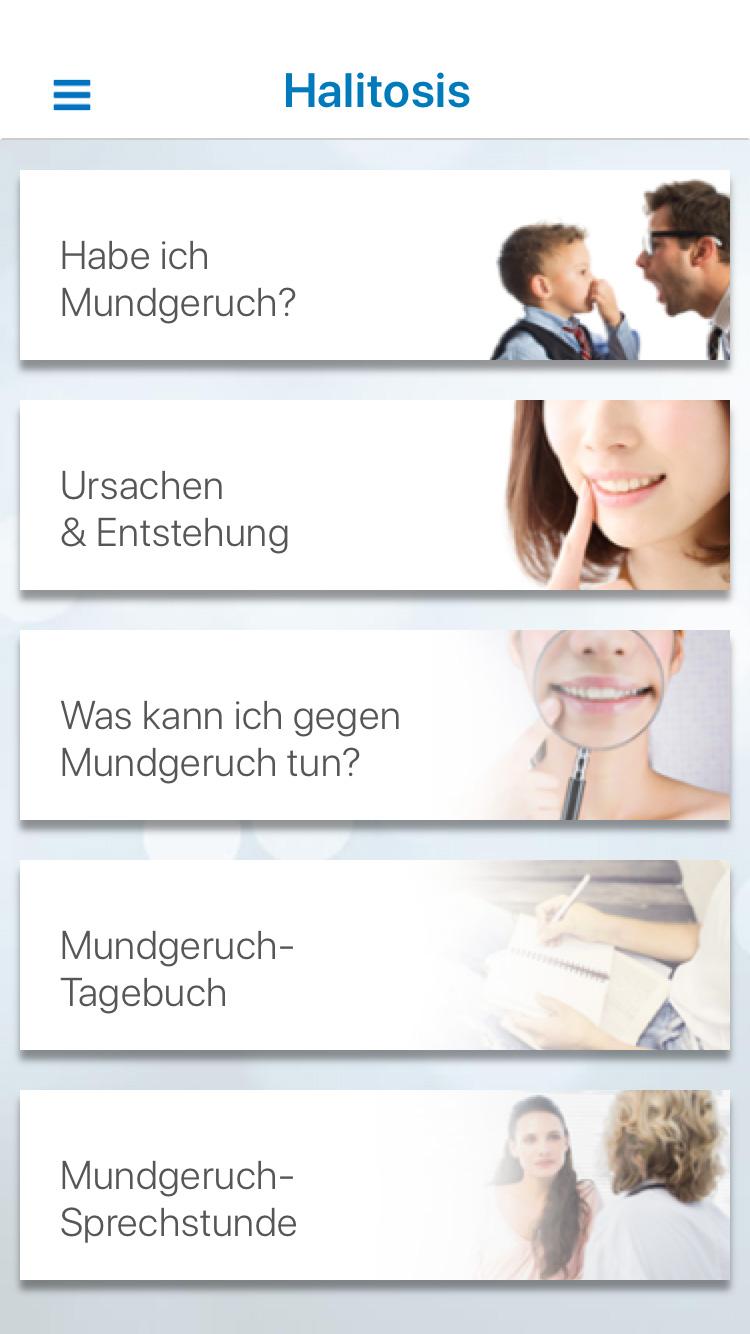Viewport: 750px width, 1334px height.
Task: Open the Mundgeruch-Tagebuch card
Action: pyautogui.click(x=374, y=956)
